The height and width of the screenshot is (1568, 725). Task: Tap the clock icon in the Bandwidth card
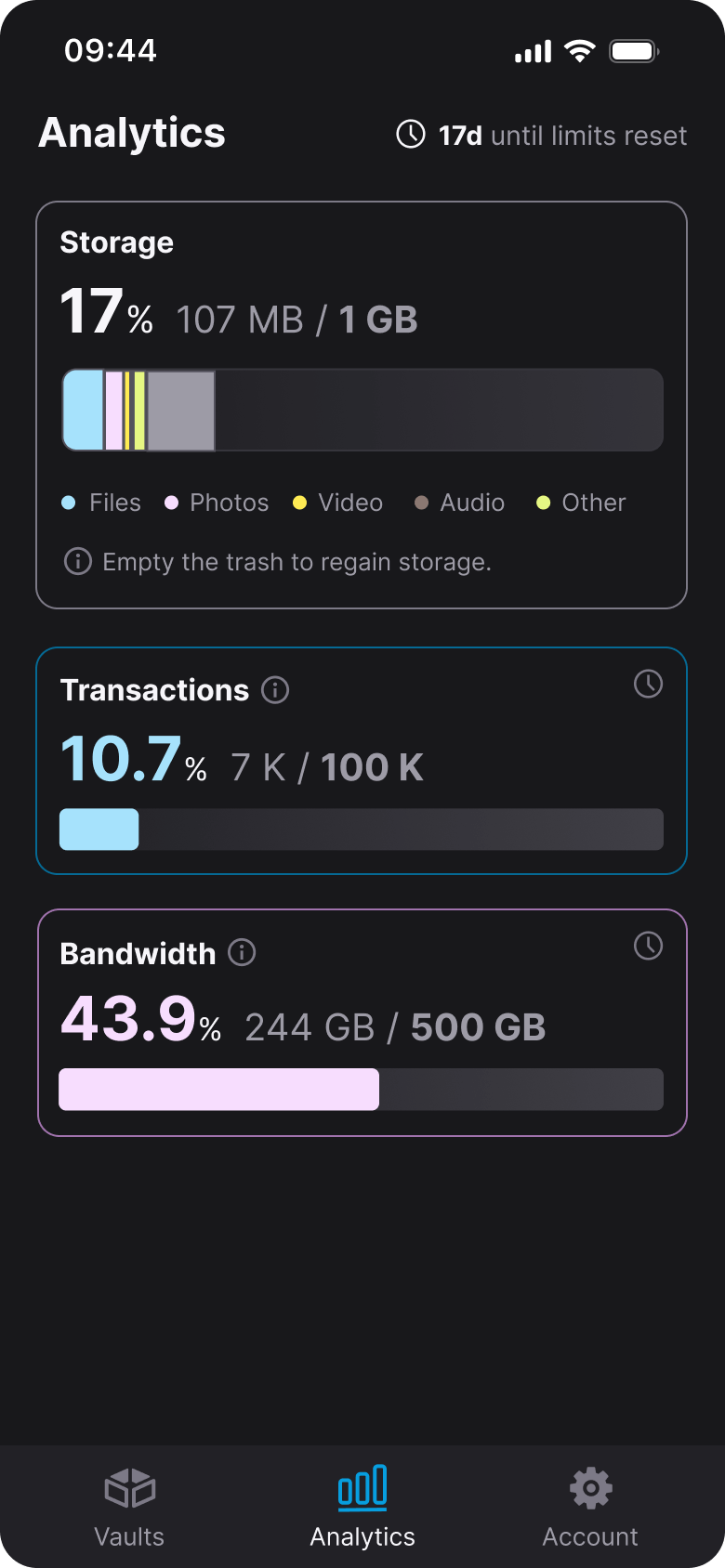[x=648, y=947]
